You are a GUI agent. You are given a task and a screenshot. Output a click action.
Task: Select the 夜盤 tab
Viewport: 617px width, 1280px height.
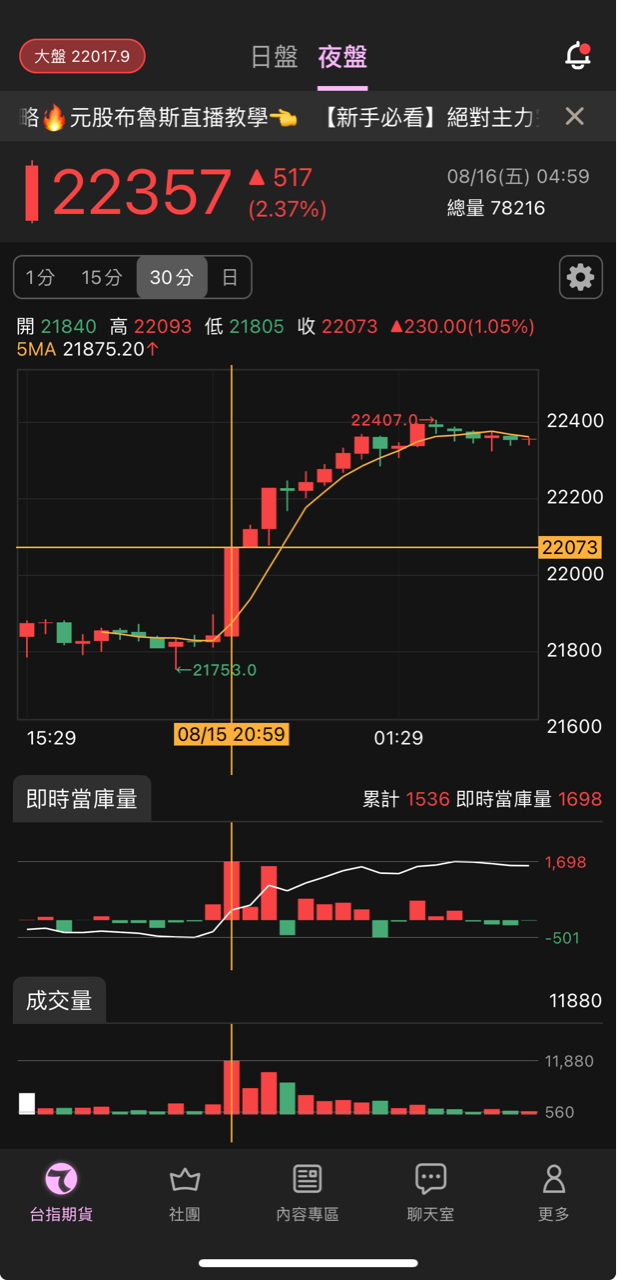point(342,57)
